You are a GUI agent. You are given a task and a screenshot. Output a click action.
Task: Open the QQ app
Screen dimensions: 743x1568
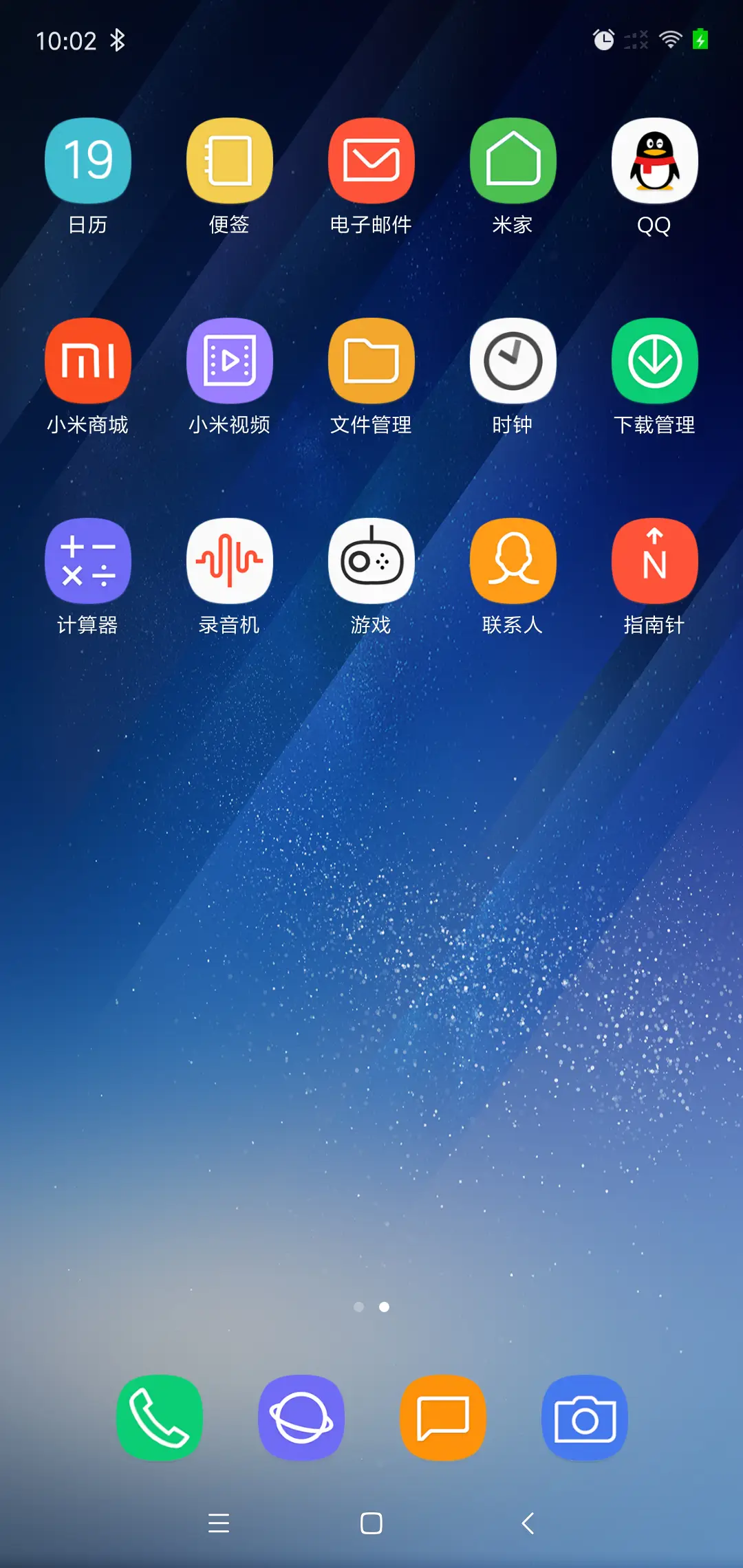pyautogui.click(x=655, y=160)
